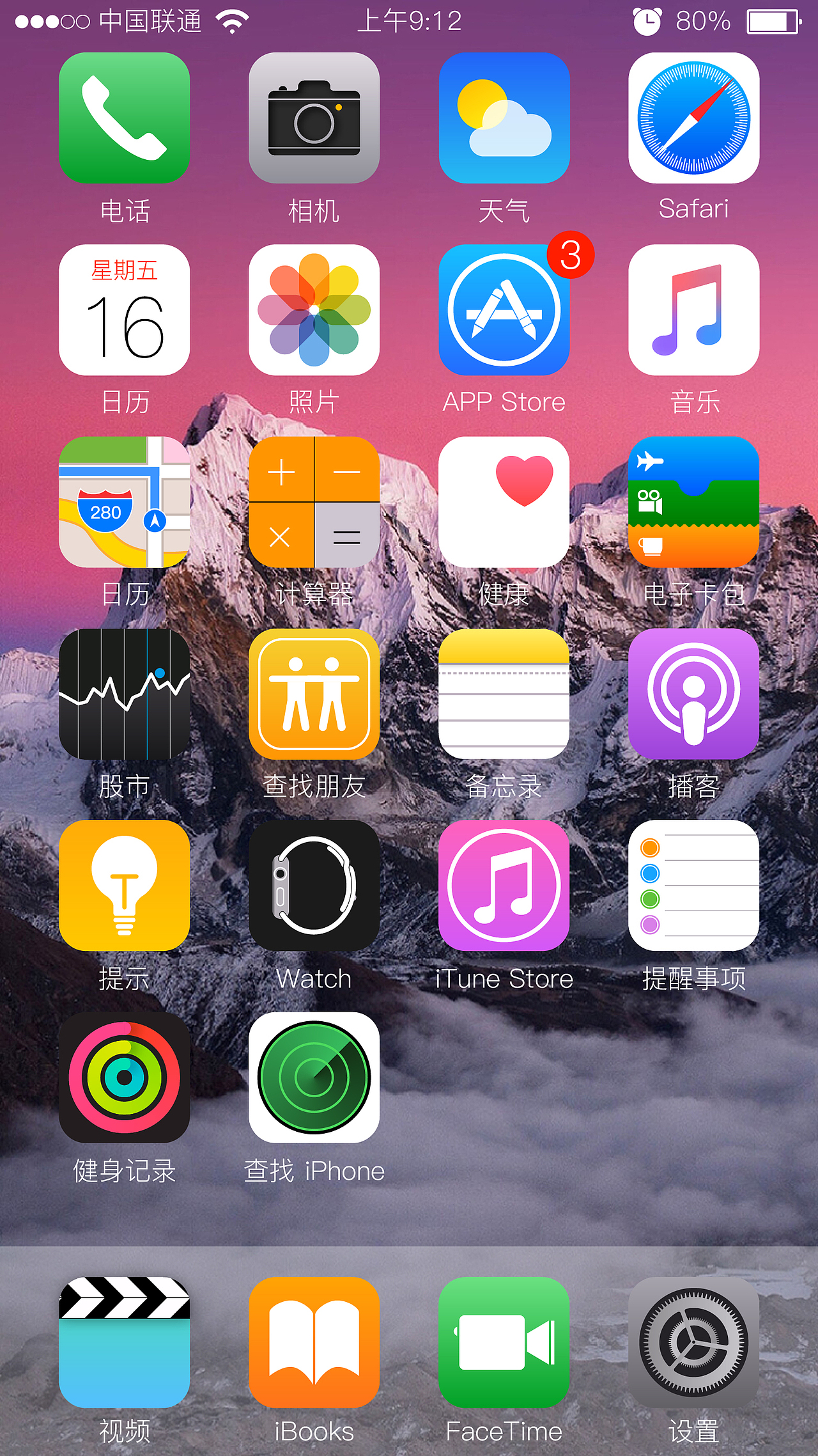Open the 计算器 calculator
The height and width of the screenshot is (1456, 818).
coord(314,502)
